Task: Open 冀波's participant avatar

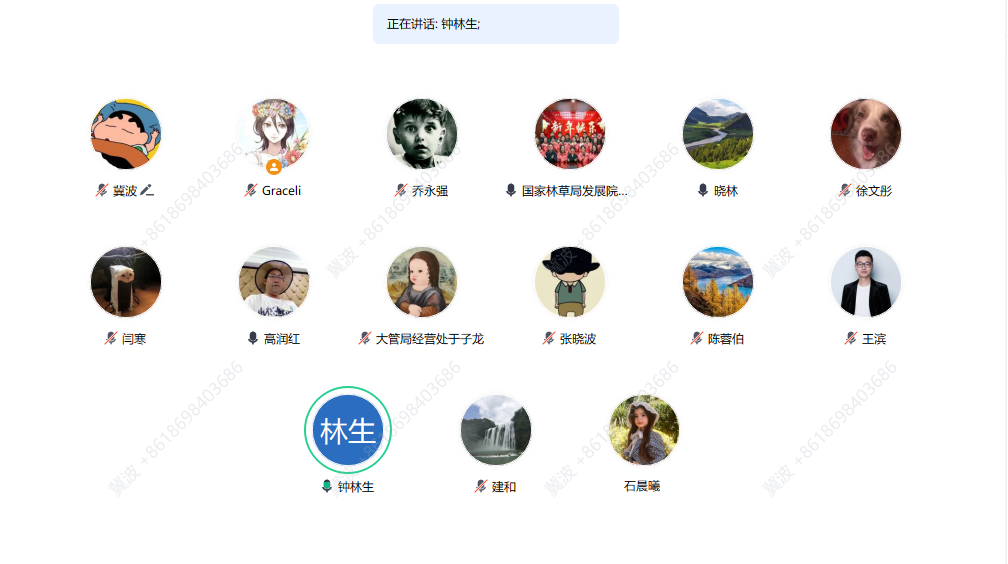Action: point(126,134)
